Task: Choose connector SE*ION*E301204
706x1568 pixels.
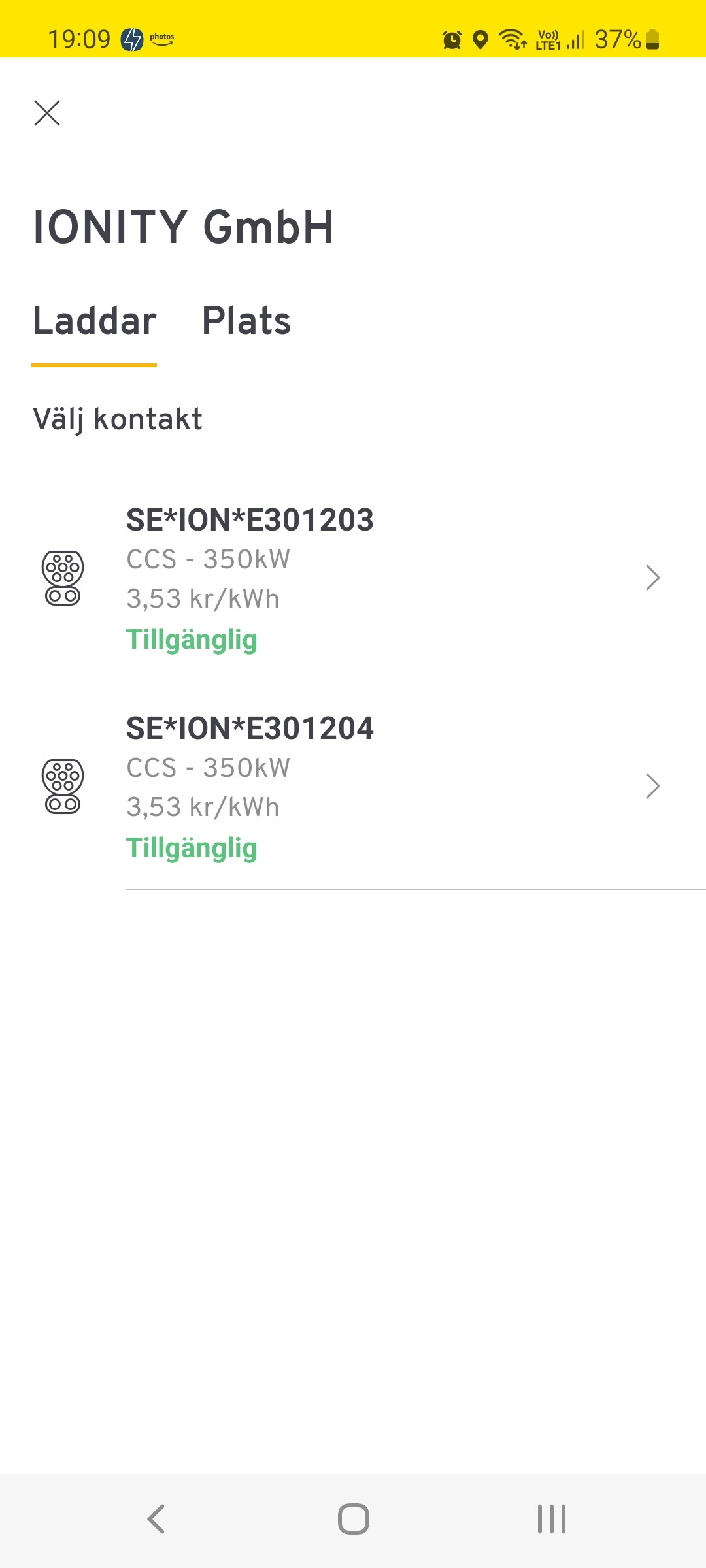Action: point(353,787)
